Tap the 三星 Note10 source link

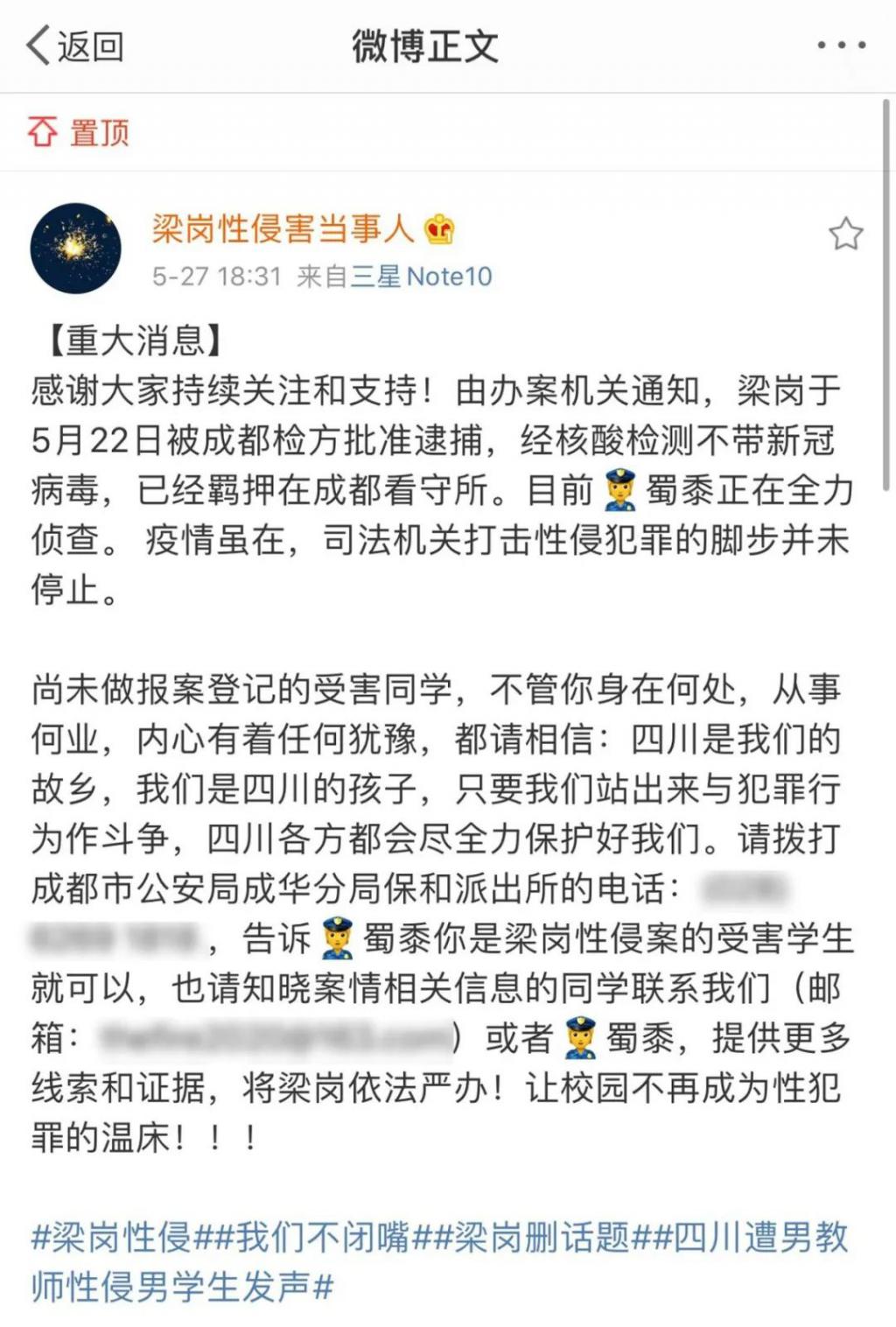pos(422,277)
